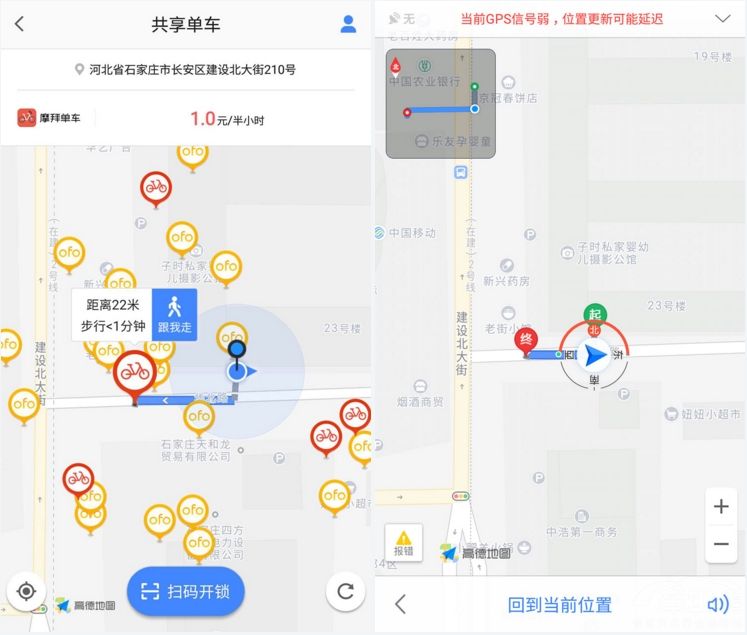Zoom in on the navigation map
Screen dimensions: 747x635
click(721, 507)
